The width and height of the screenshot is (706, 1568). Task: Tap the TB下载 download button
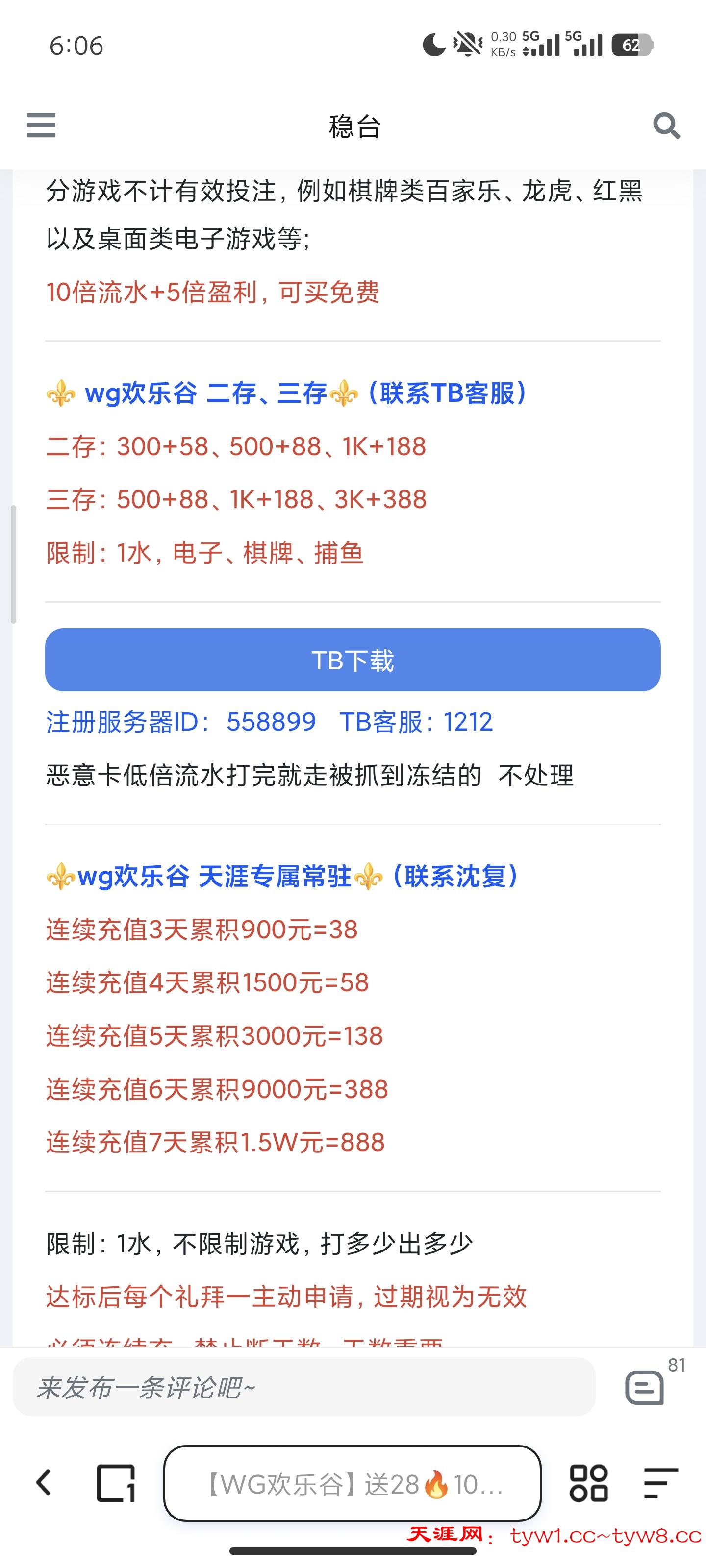click(x=353, y=660)
